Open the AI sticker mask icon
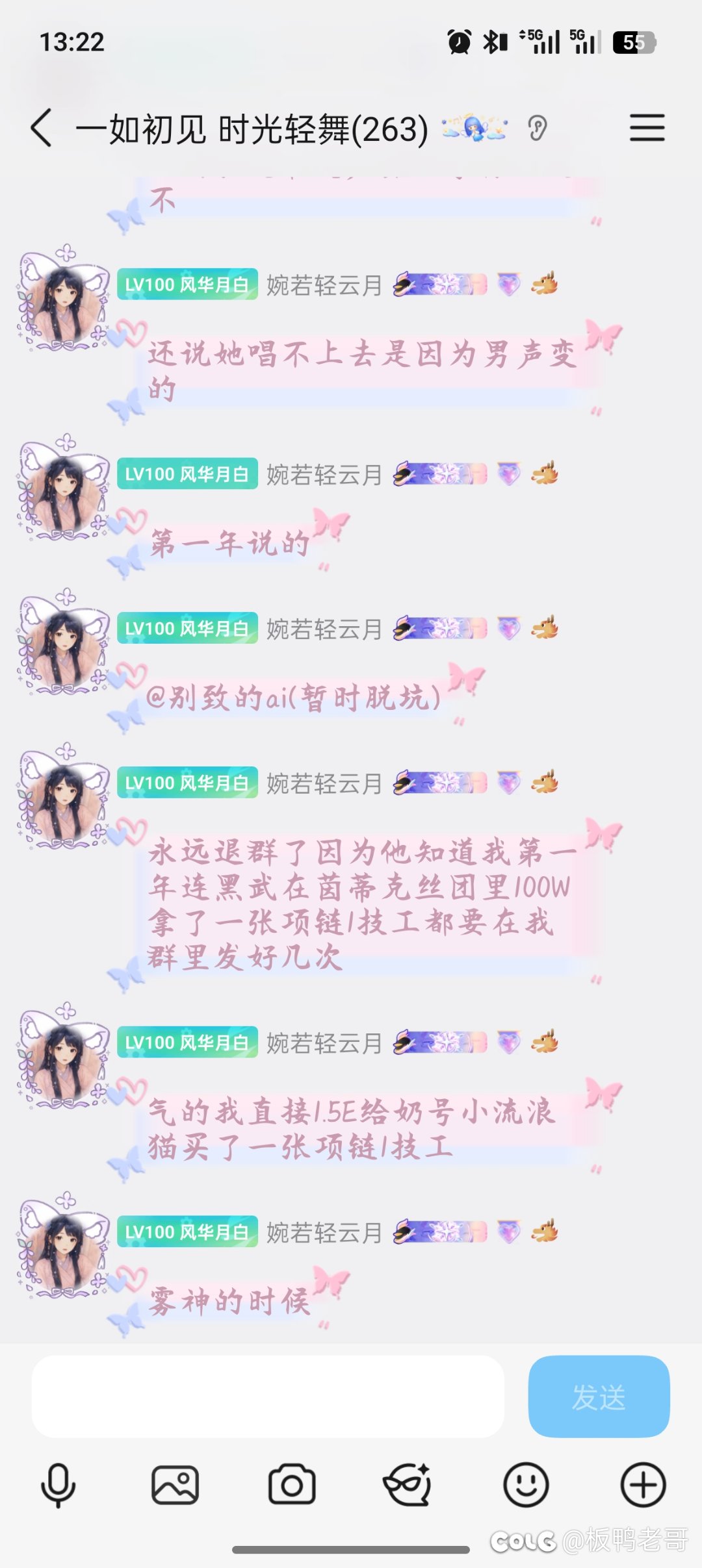702x1568 pixels. [x=408, y=1485]
